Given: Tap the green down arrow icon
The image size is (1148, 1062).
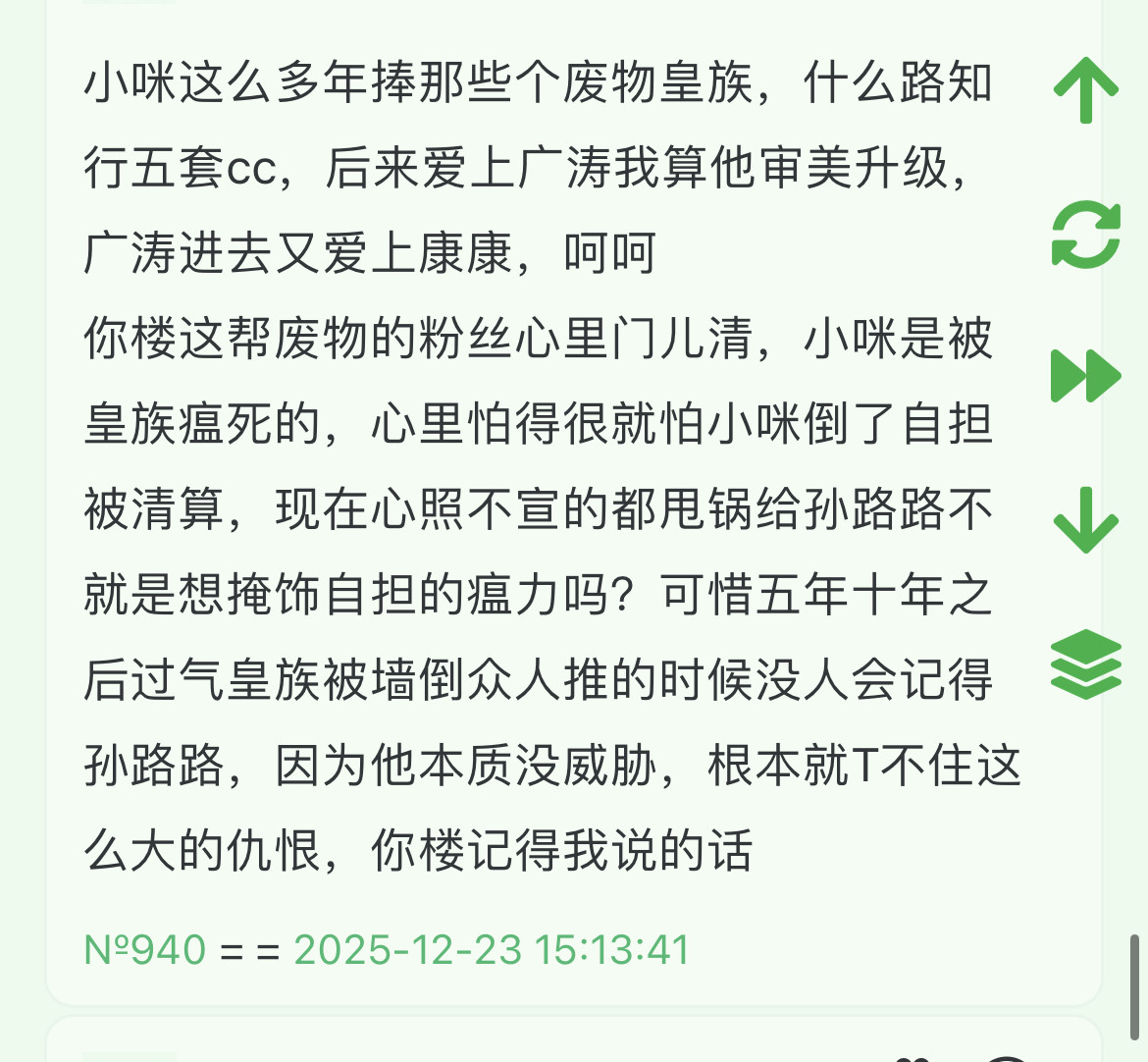Looking at the screenshot, I should pos(1085,519).
